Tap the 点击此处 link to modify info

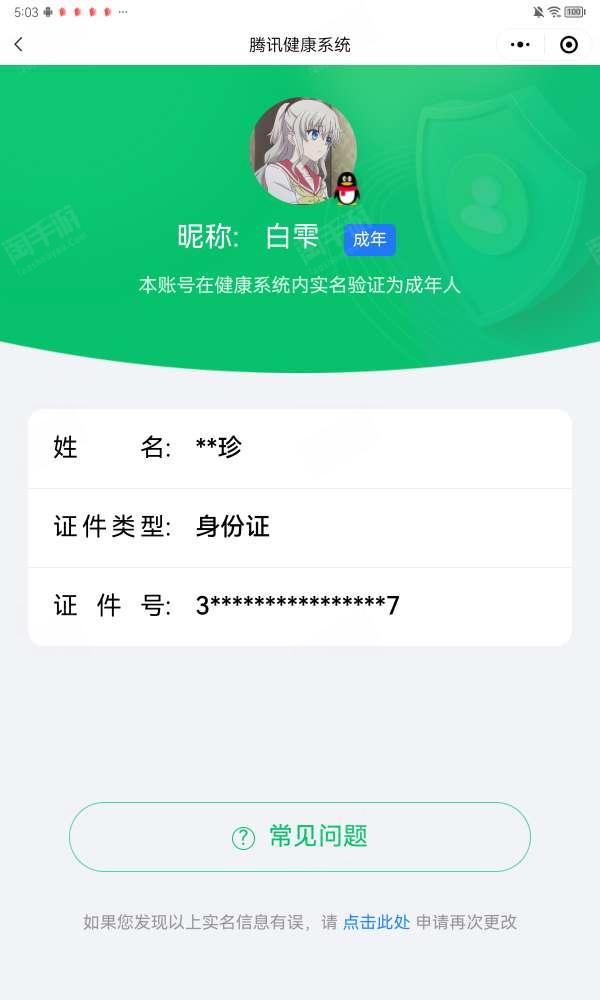point(376,922)
